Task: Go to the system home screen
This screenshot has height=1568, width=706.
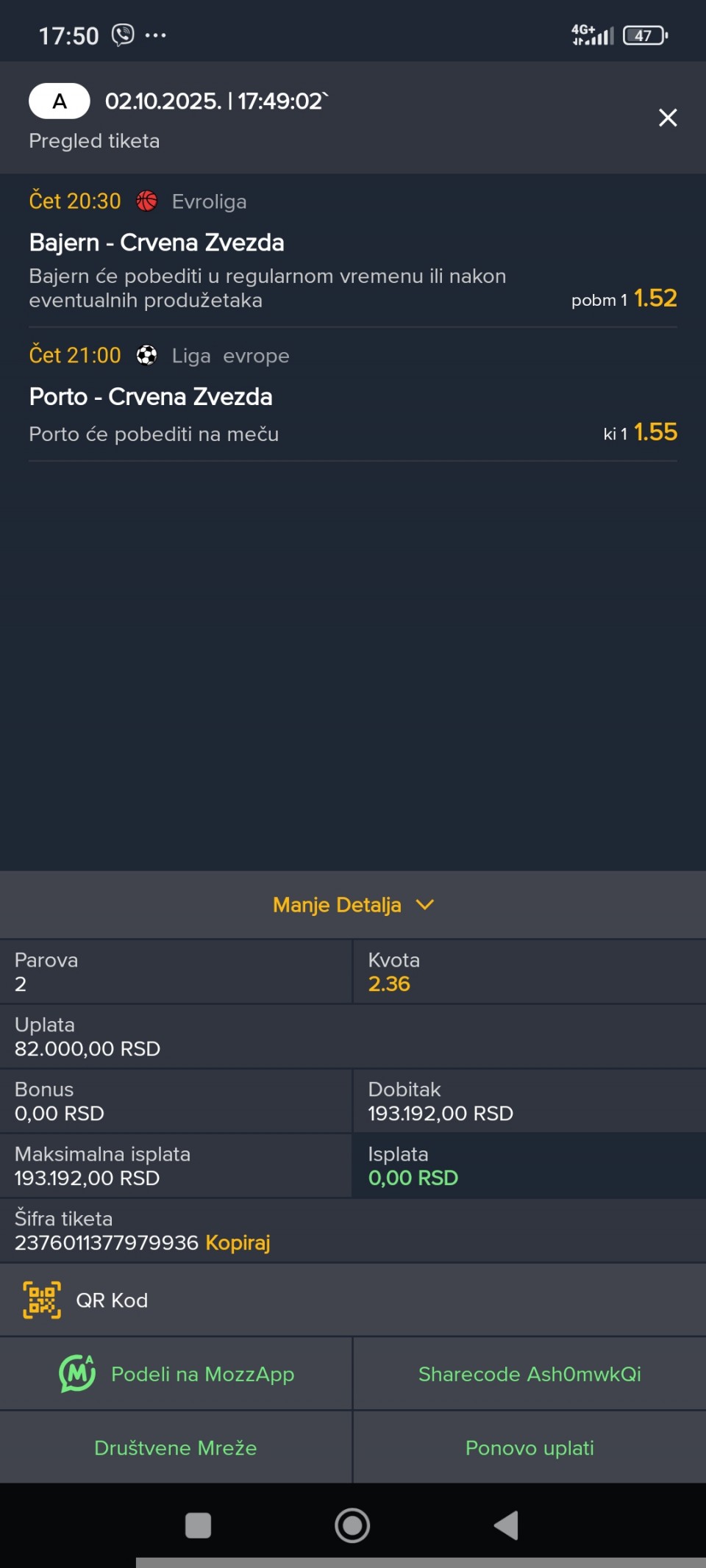Action: 352,1525
